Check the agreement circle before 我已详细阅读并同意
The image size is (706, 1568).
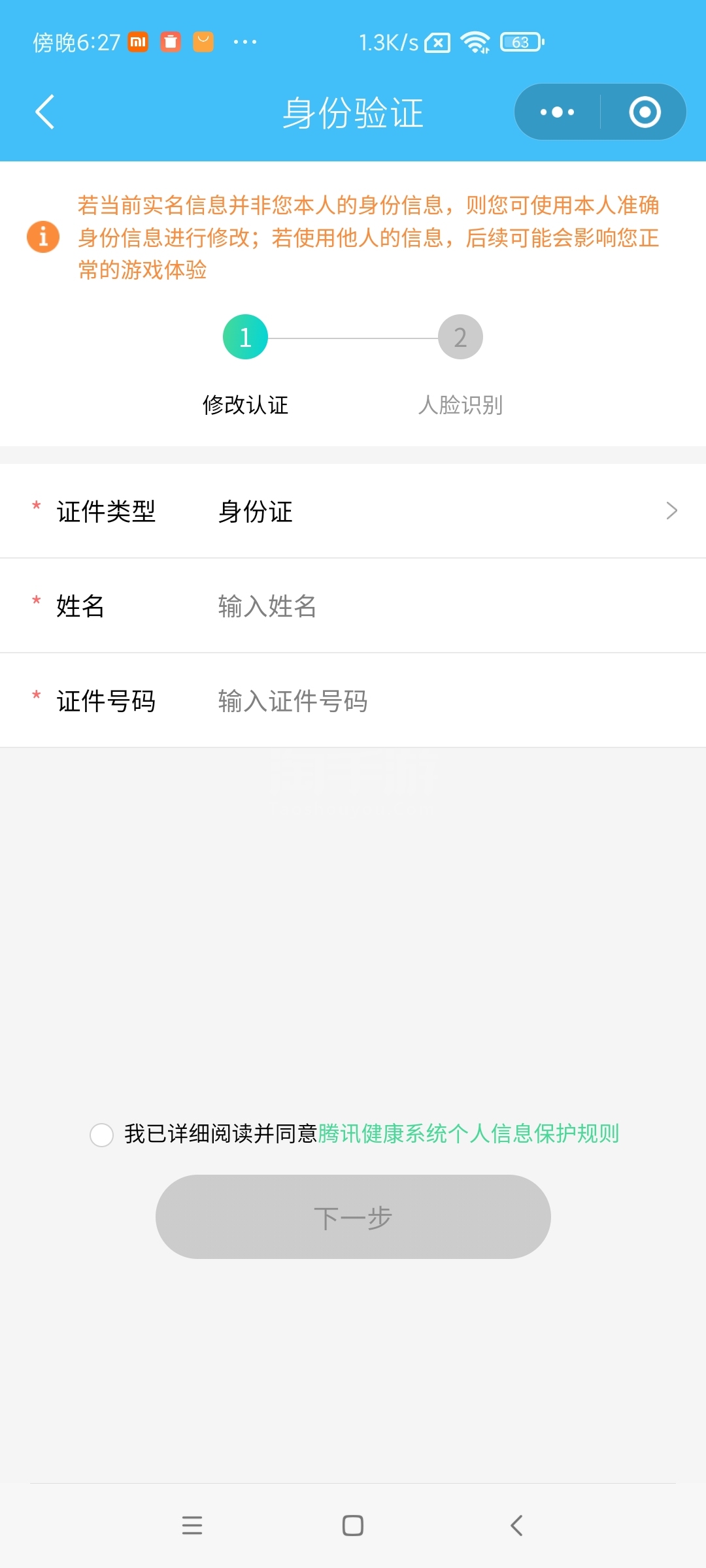tap(102, 1135)
